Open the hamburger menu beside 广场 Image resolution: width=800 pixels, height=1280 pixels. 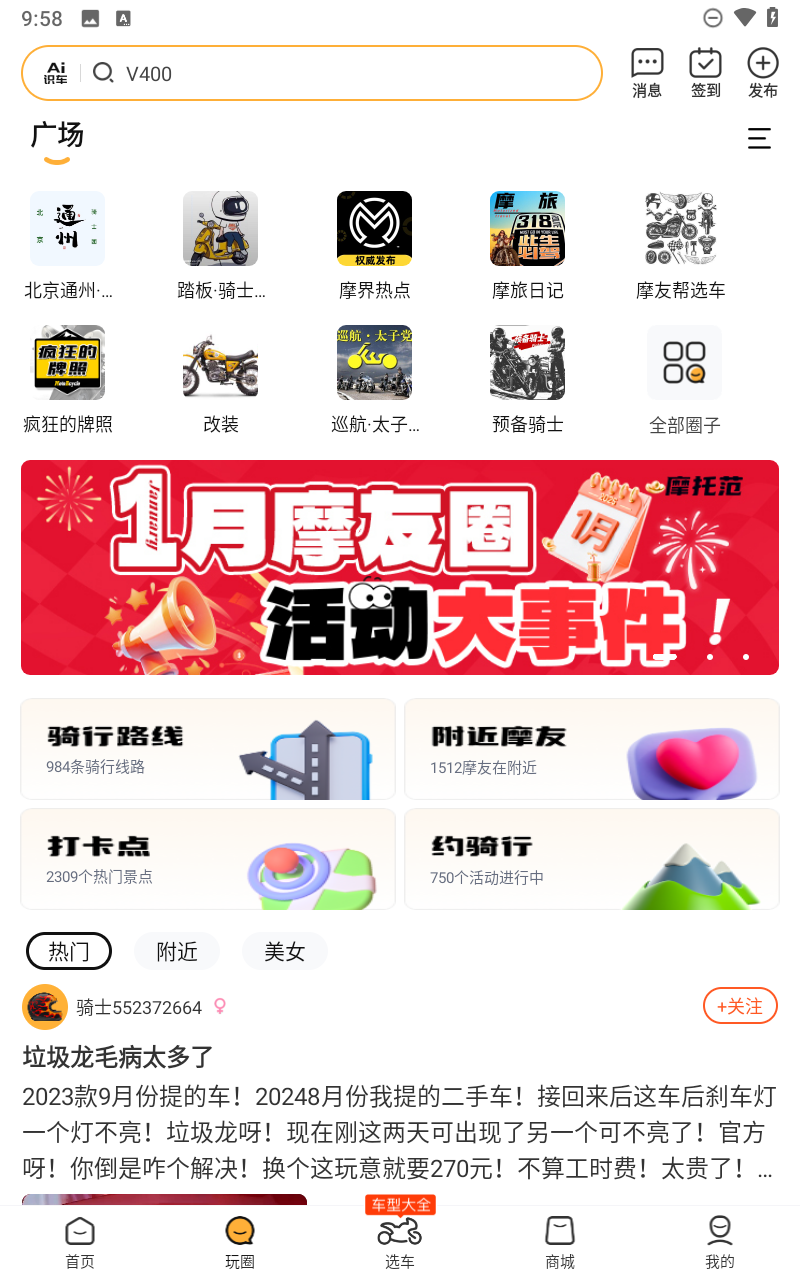click(x=759, y=139)
